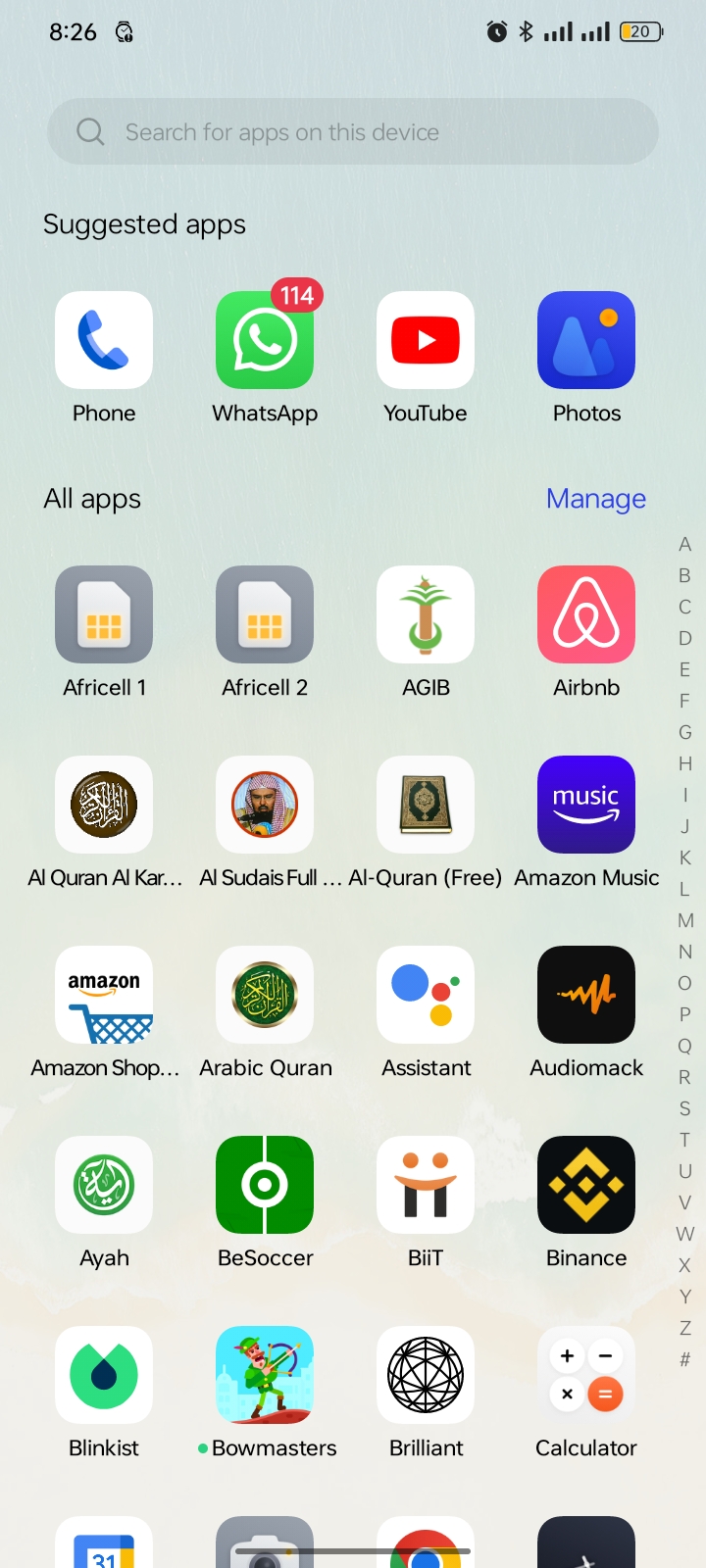706x1568 pixels.
Task: Jump to letter M in alphabet index
Action: click(685, 920)
